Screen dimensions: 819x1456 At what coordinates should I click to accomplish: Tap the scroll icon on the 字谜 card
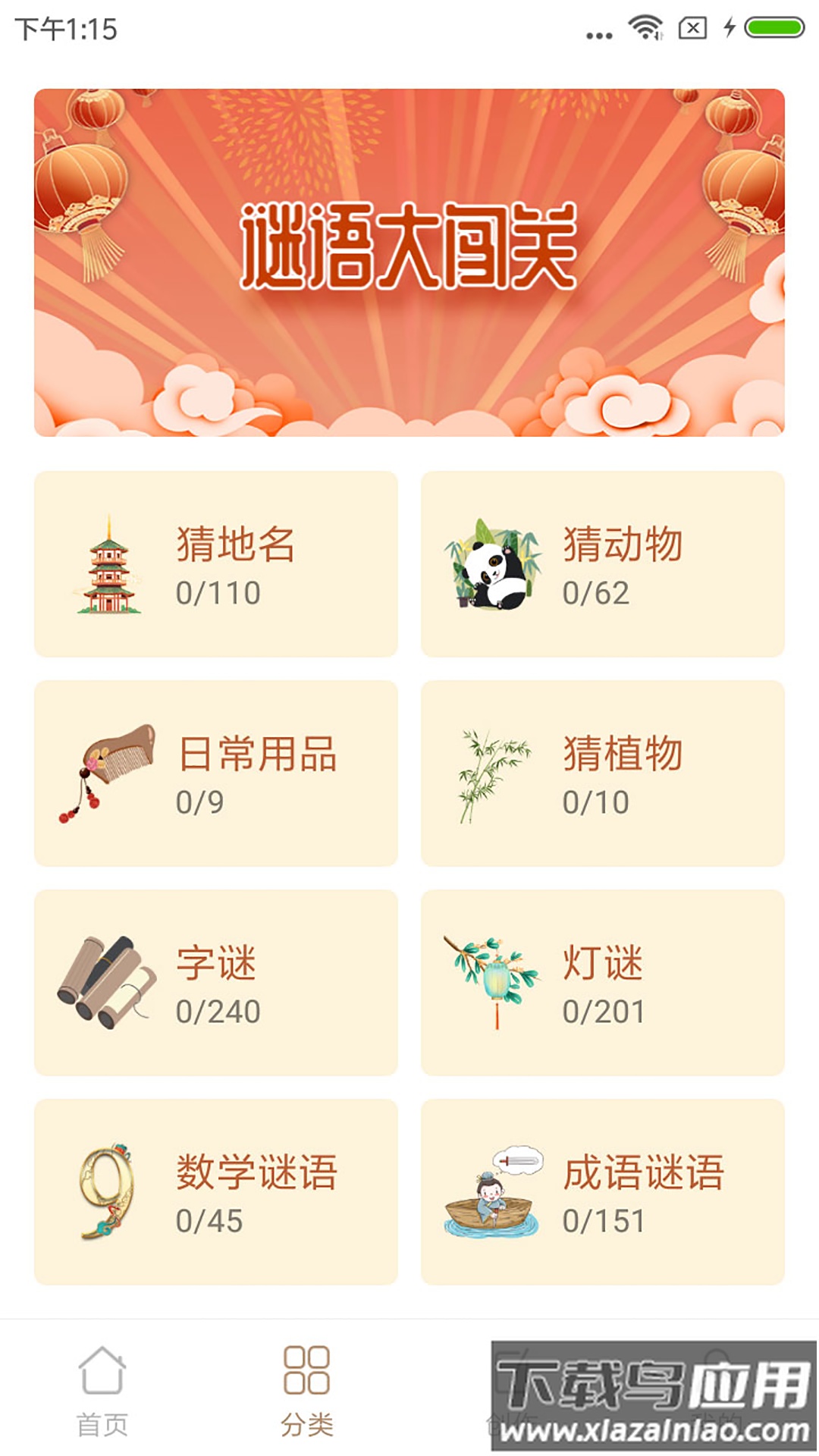pyautogui.click(x=108, y=982)
